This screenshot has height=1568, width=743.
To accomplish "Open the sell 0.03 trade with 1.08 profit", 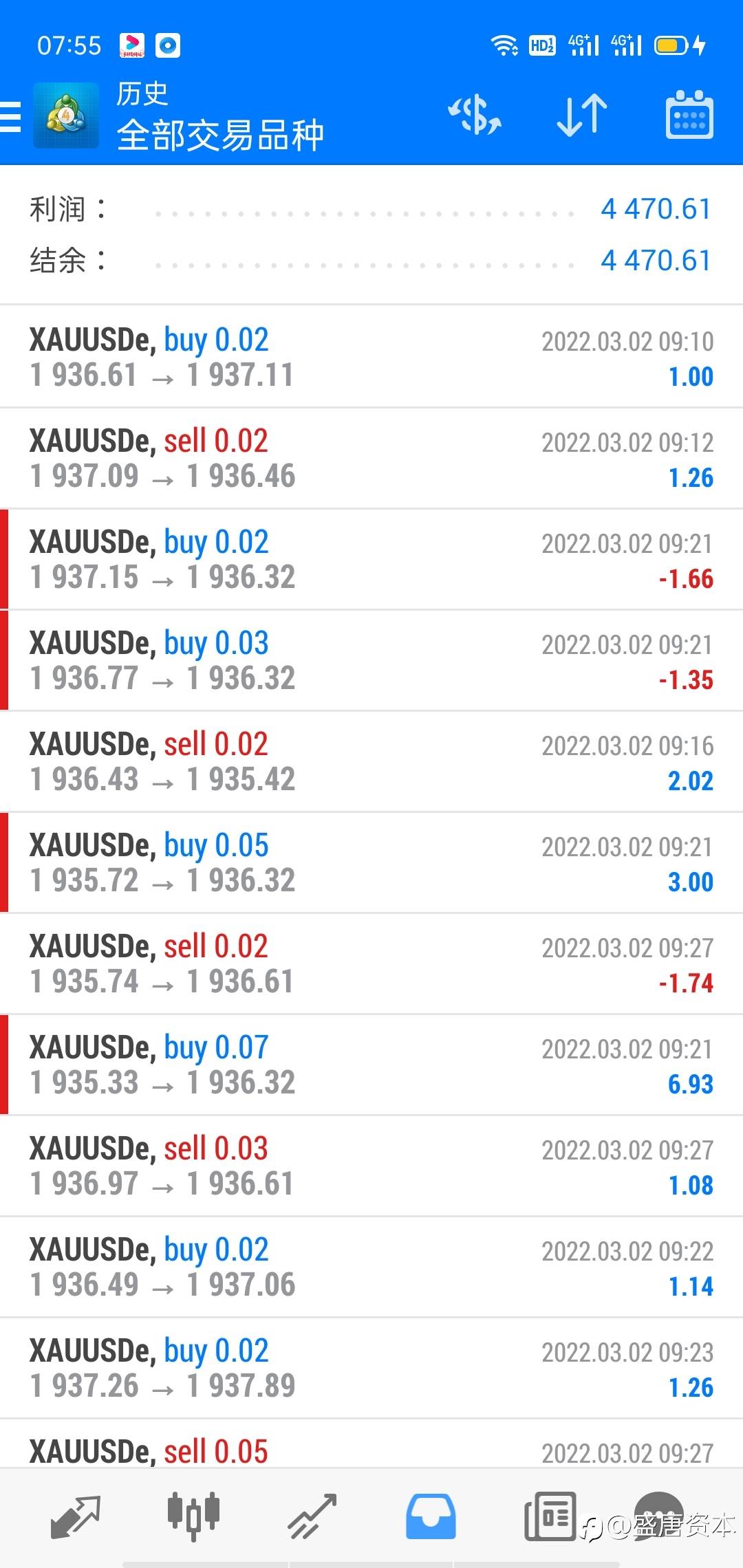I will click(x=371, y=1166).
